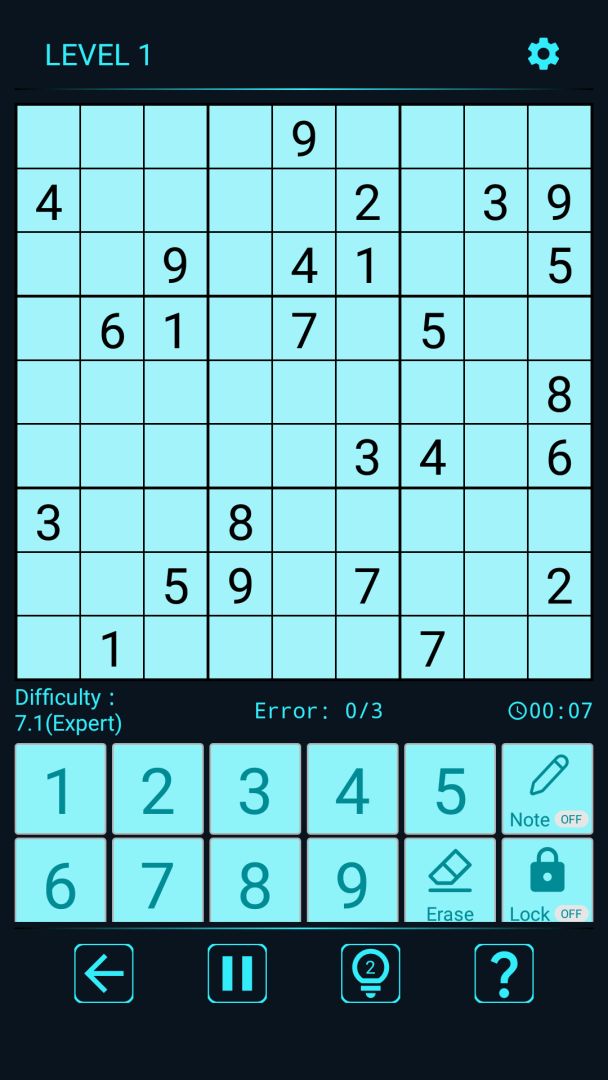Select number 6 on the keypad

60,882
